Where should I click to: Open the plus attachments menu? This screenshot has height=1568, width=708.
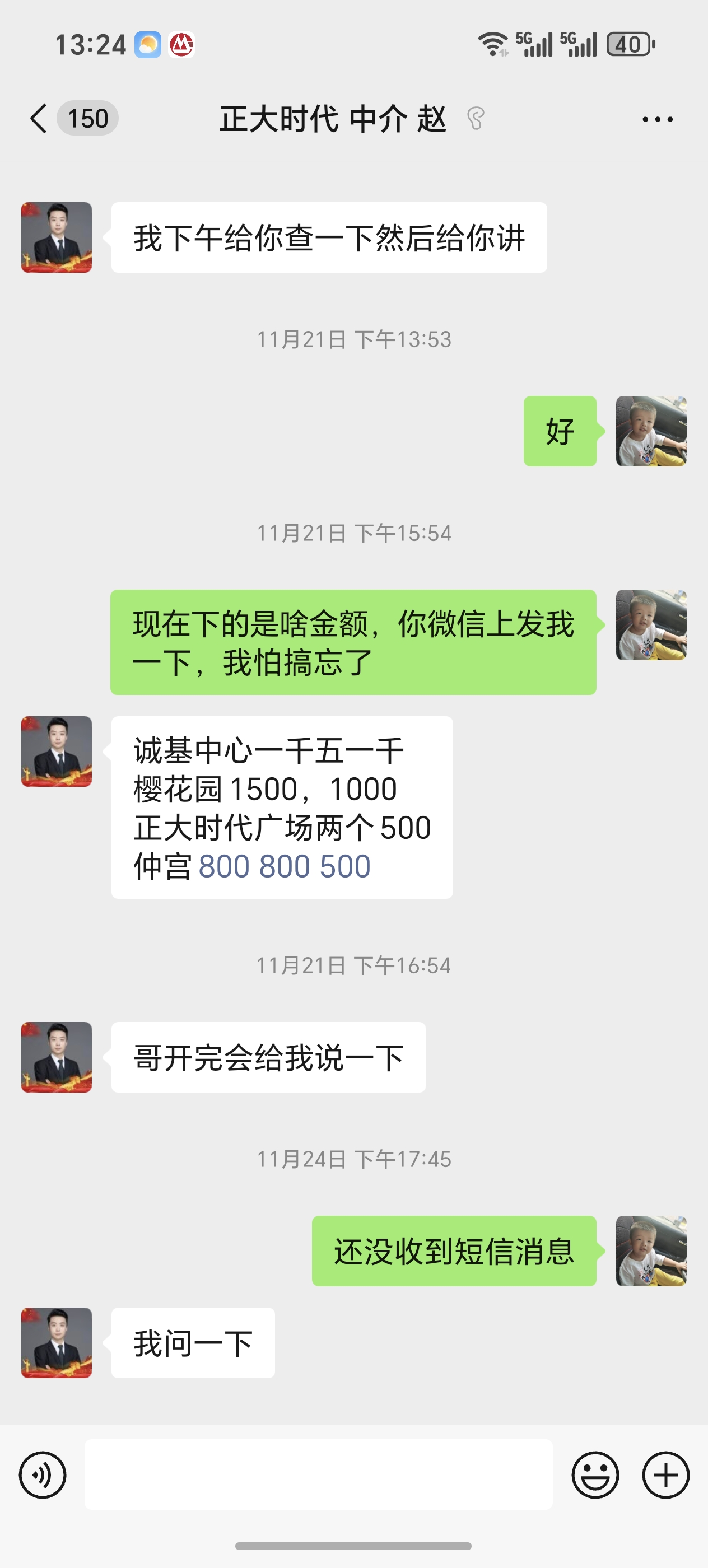point(665,1474)
